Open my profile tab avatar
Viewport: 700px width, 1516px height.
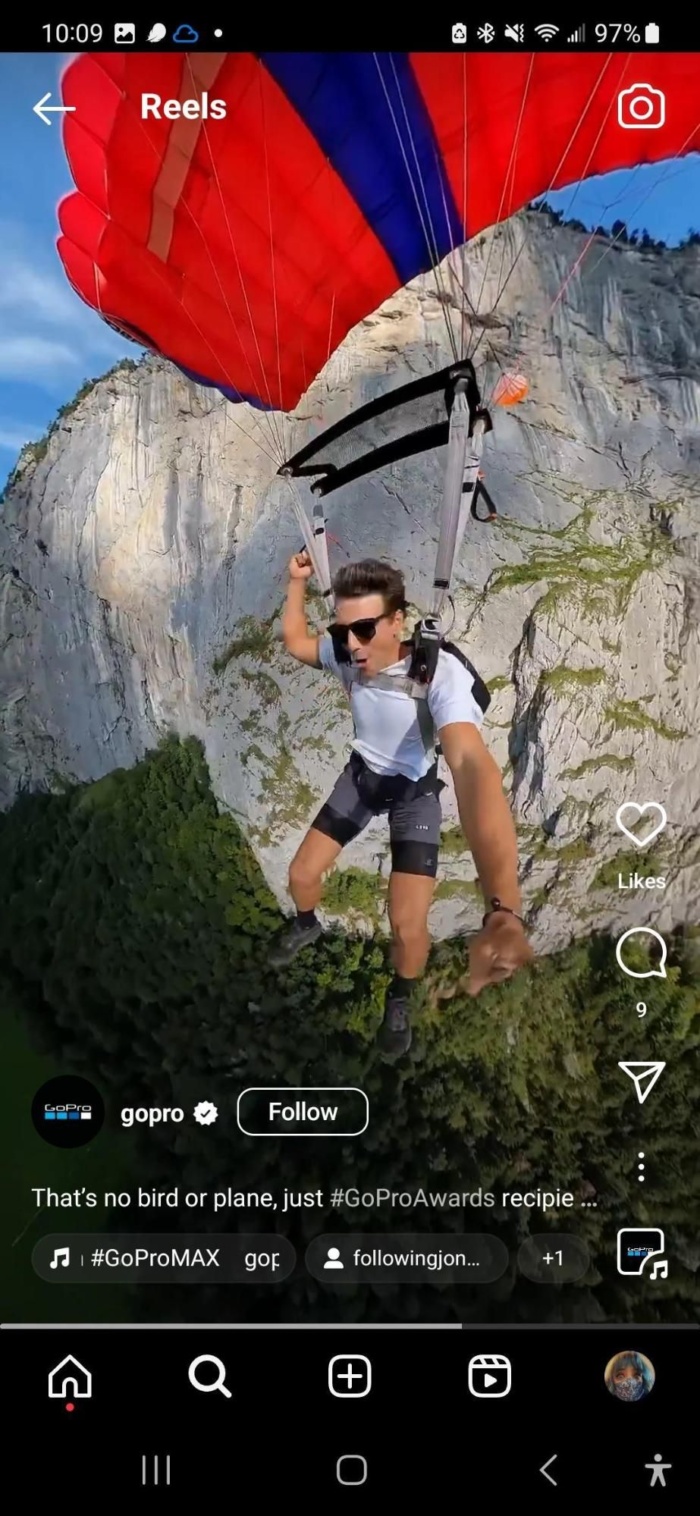630,1376
